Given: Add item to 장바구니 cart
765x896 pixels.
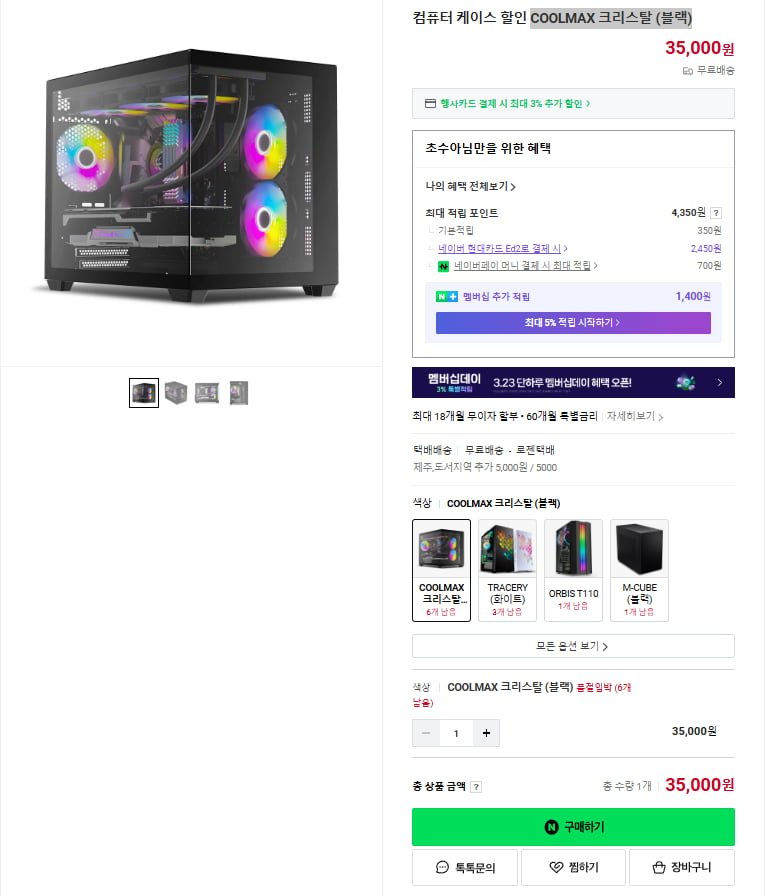Looking at the screenshot, I should tap(682, 867).
